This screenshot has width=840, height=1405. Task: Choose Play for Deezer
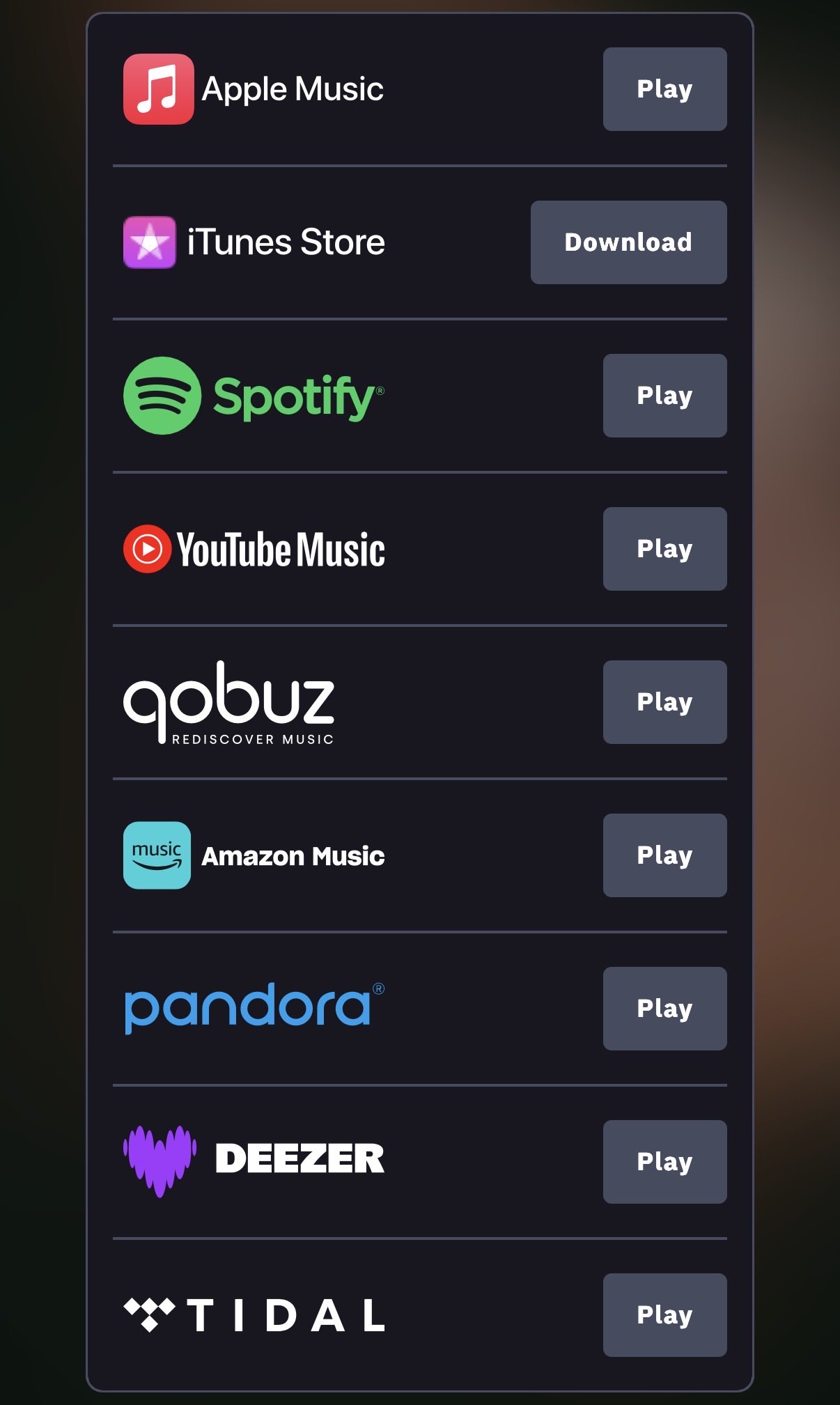click(664, 1162)
